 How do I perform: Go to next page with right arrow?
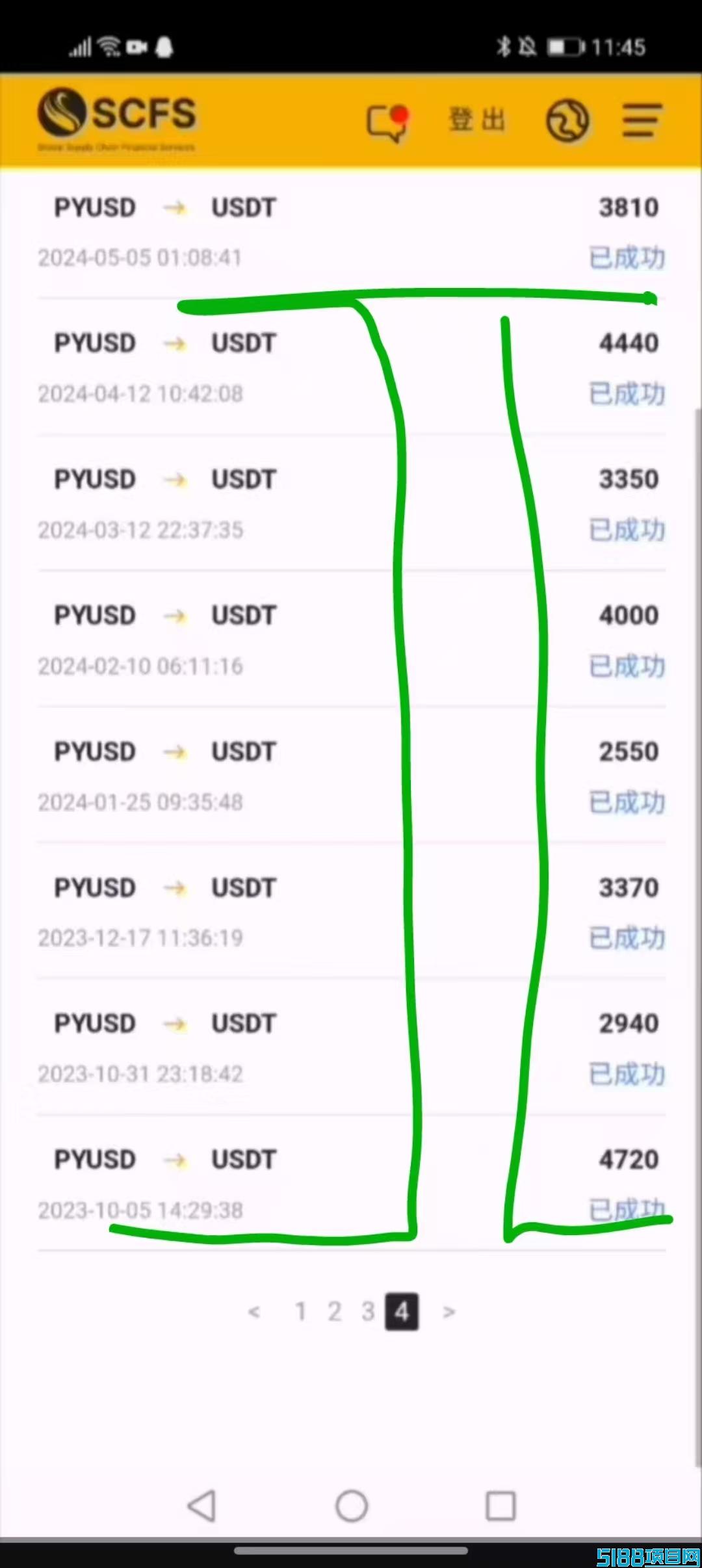[x=449, y=1312]
